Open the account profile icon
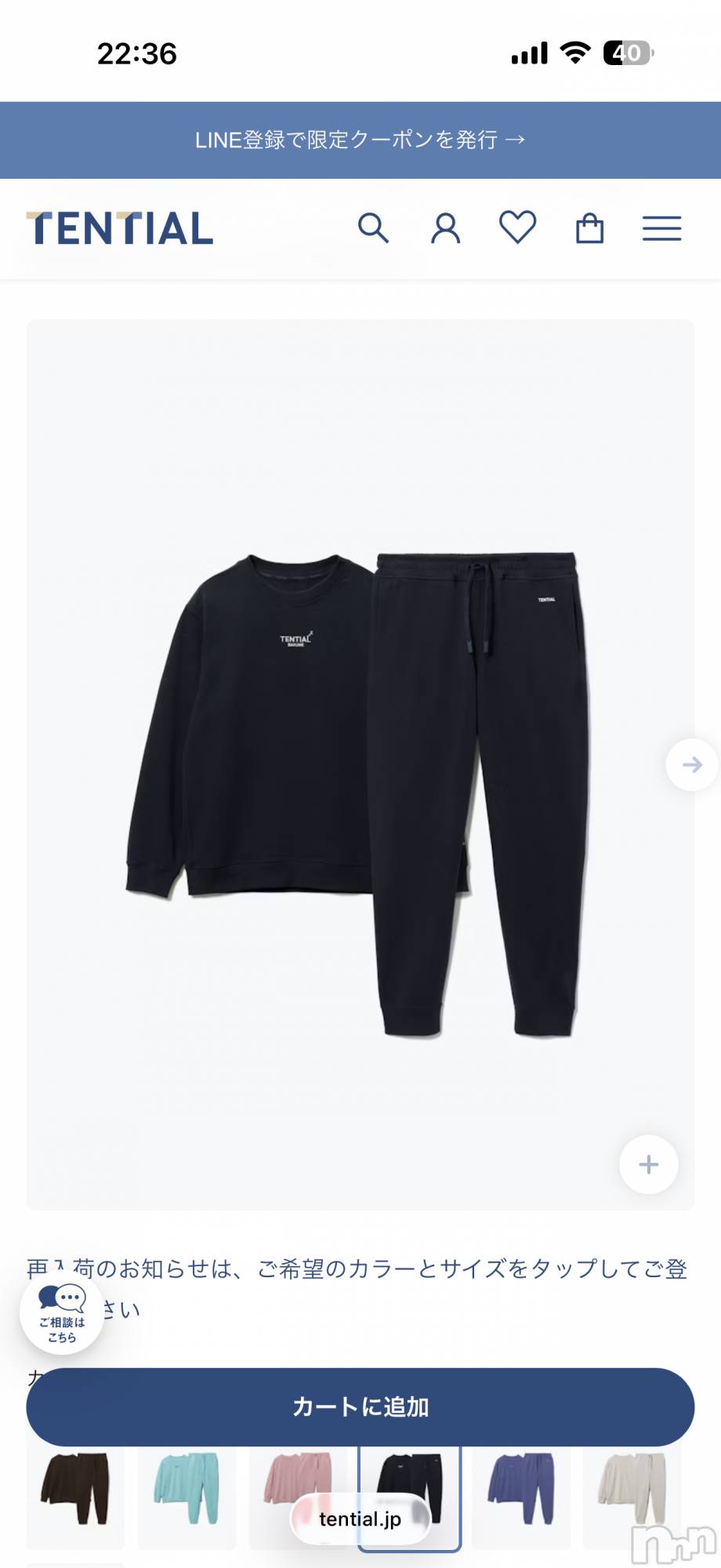The width and height of the screenshot is (721, 1568). click(x=445, y=228)
